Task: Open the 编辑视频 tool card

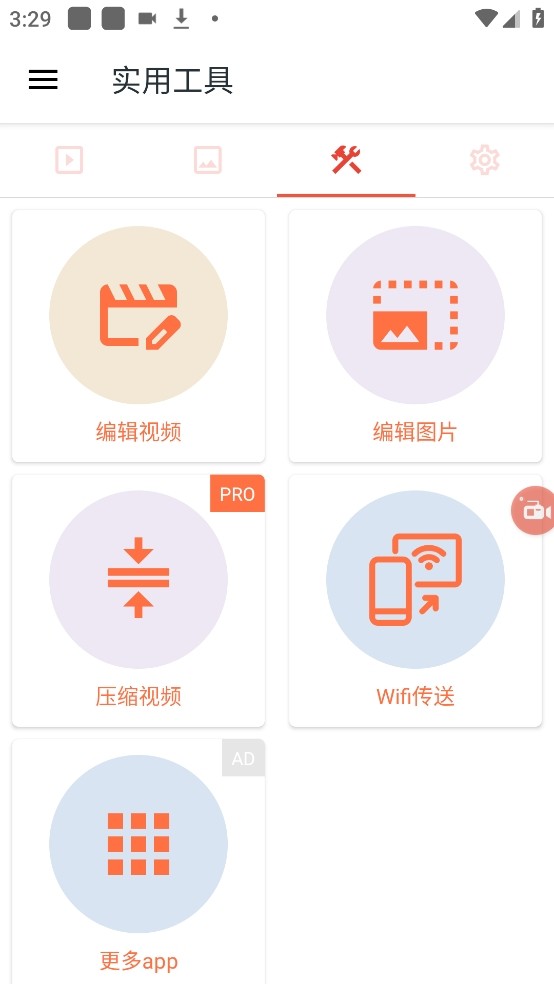Action: coord(139,336)
